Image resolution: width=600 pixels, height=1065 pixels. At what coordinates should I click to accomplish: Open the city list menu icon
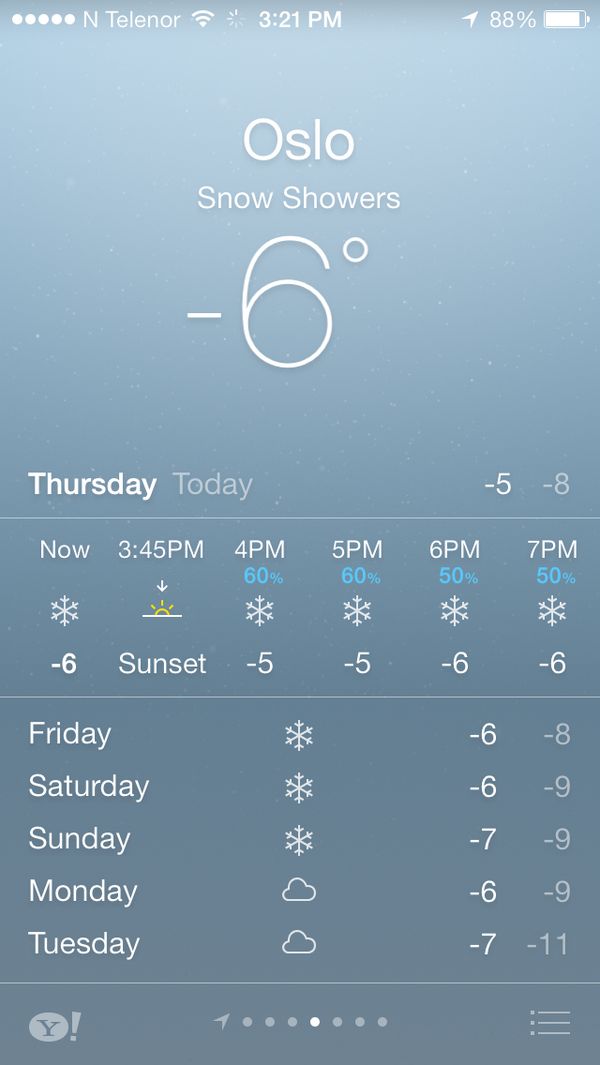click(x=550, y=1022)
